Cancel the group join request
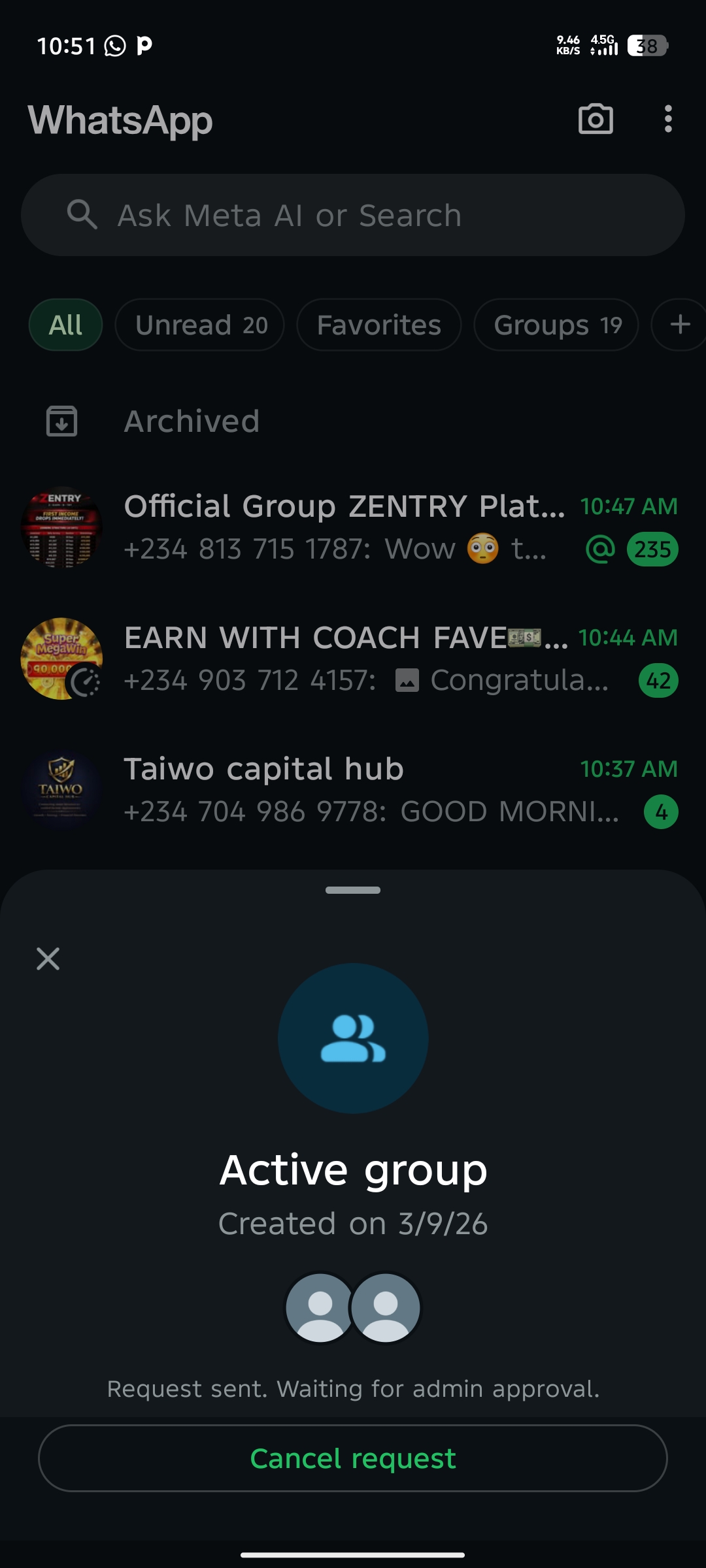This screenshot has height=1568, width=706. pos(353,1458)
